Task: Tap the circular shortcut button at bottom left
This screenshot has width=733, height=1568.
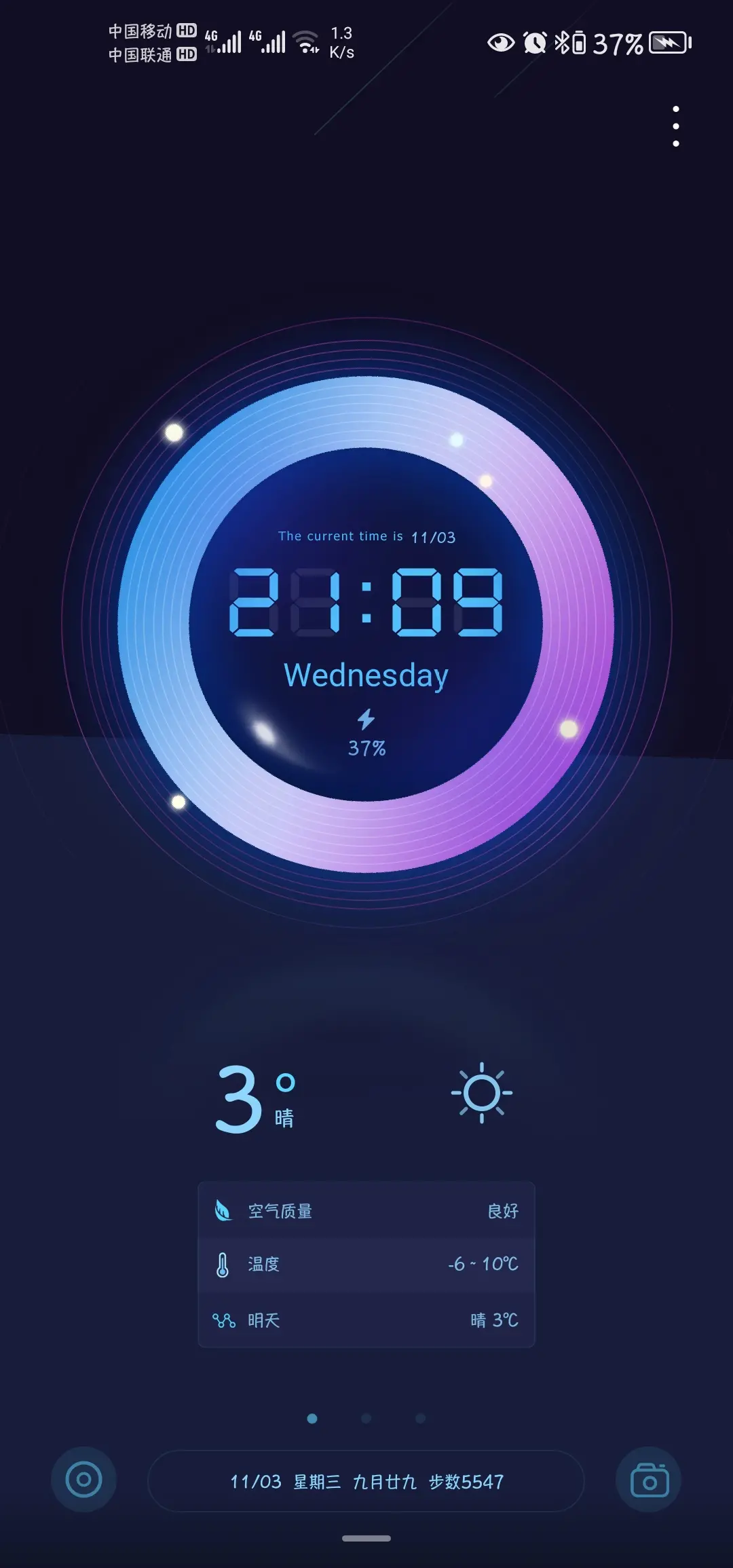Action: (x=83, y=1479)
